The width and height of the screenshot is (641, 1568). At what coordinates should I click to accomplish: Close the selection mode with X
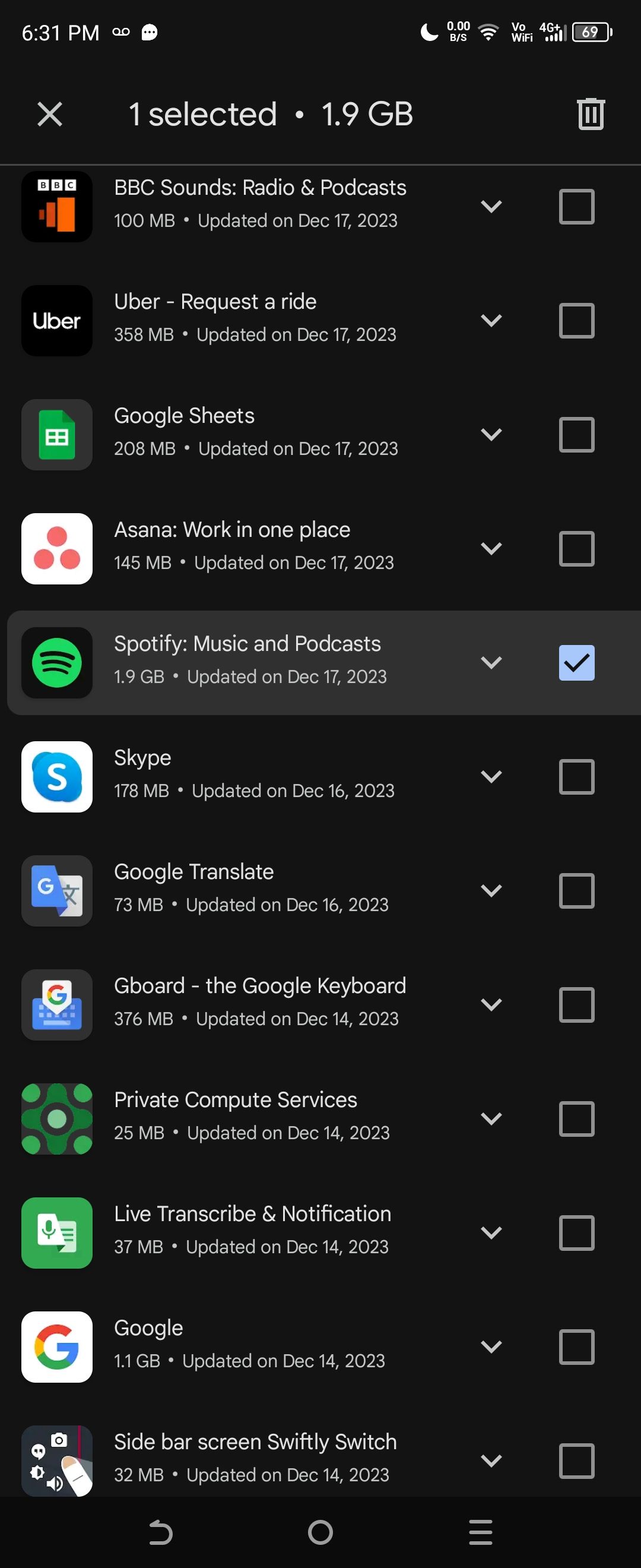coord(49,113)
